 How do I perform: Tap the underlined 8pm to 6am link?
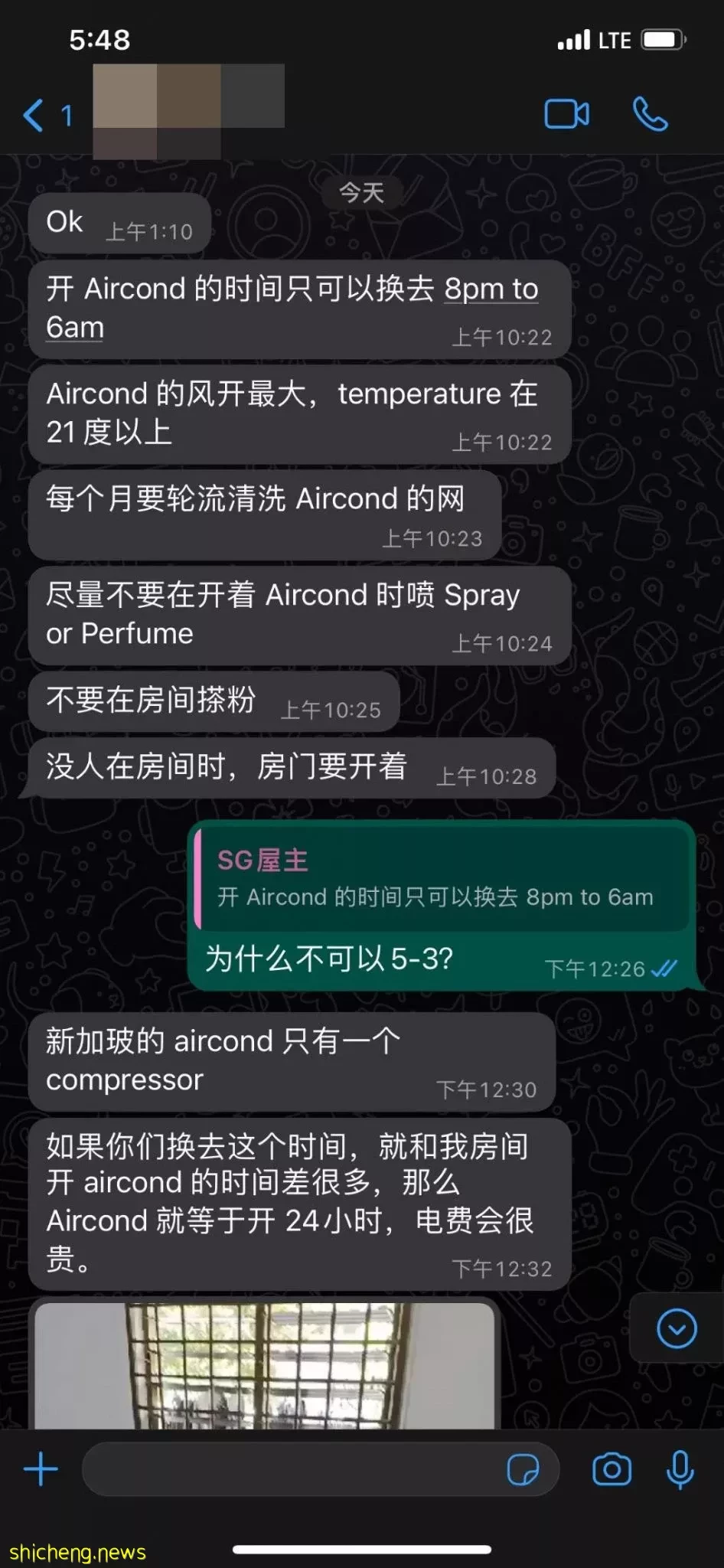(x=491, y=289)
